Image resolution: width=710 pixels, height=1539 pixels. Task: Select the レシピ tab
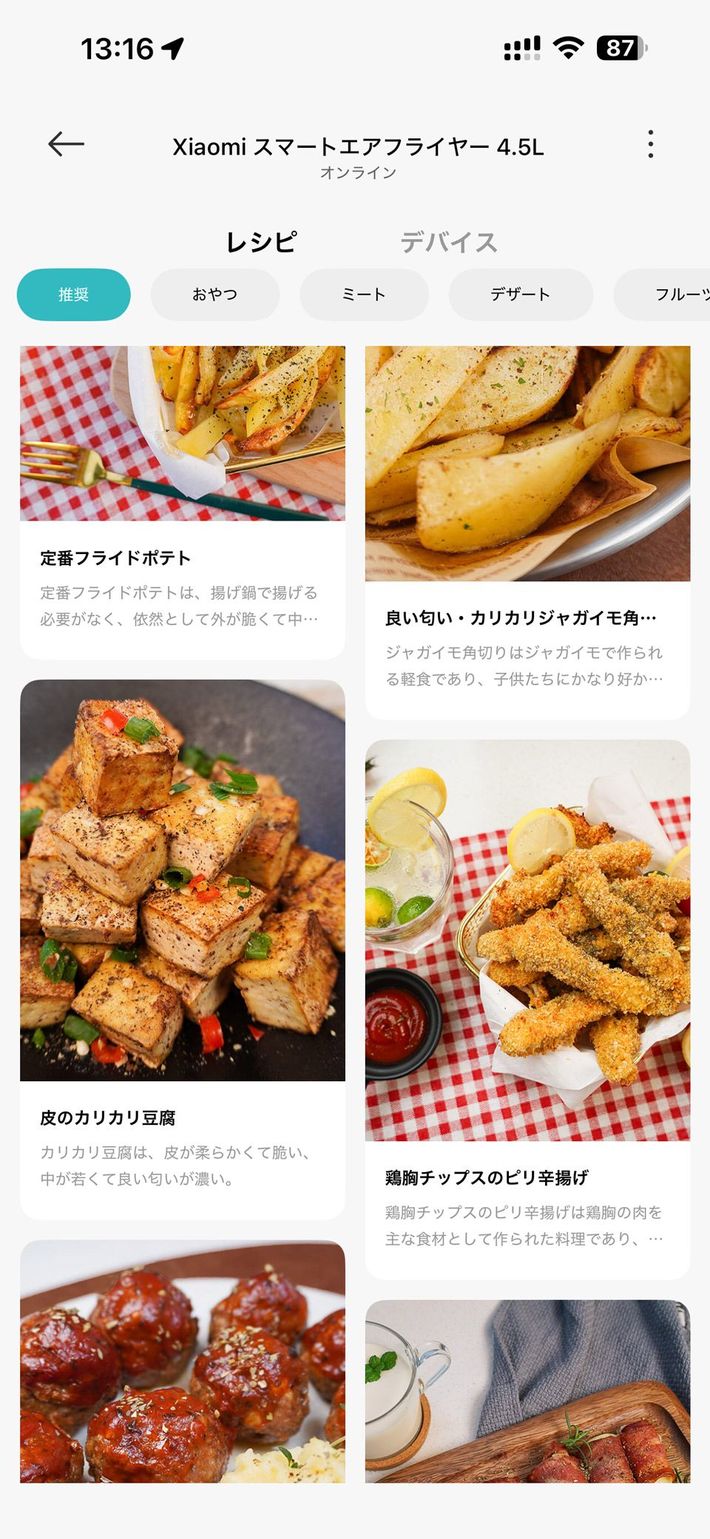(261, 242)
